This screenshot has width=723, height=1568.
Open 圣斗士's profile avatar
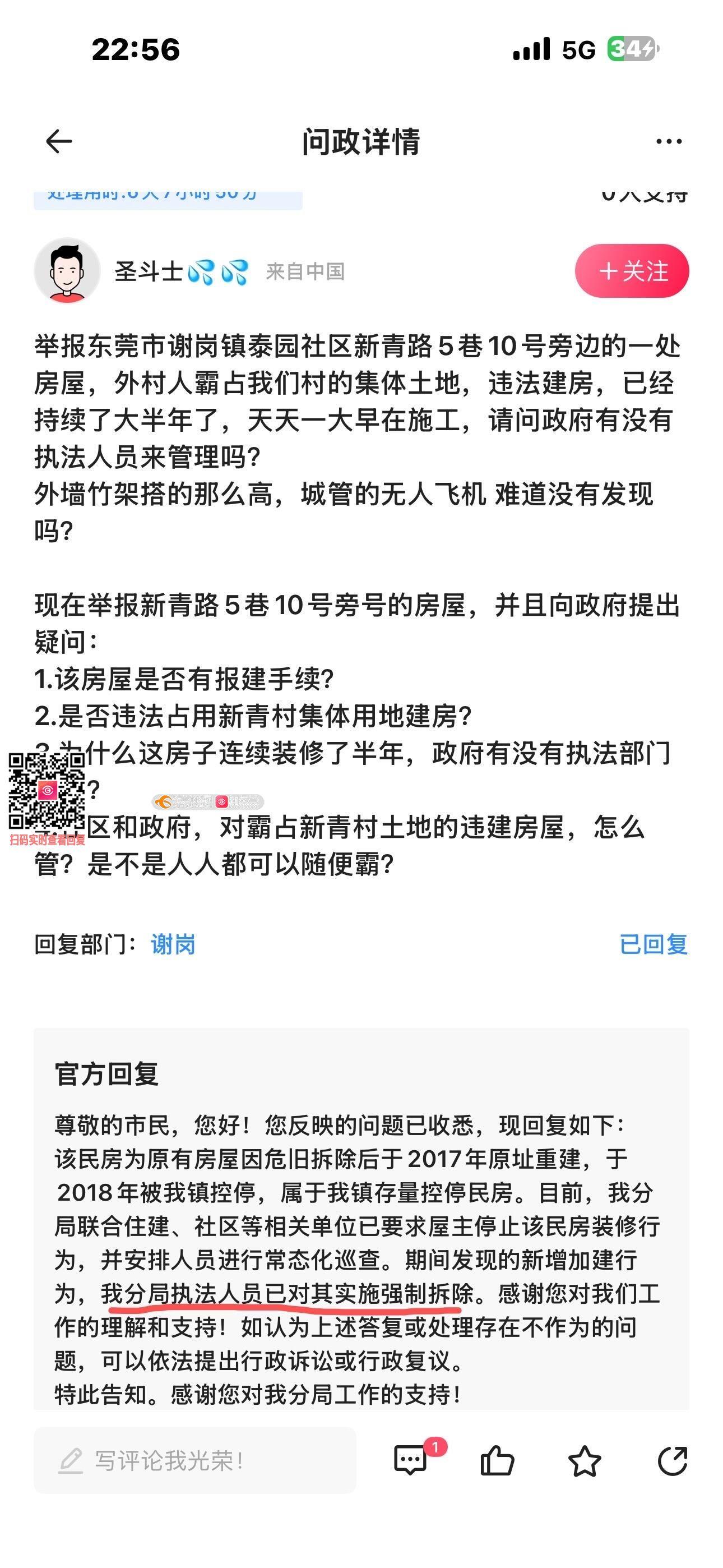click(x=67, y=271)
